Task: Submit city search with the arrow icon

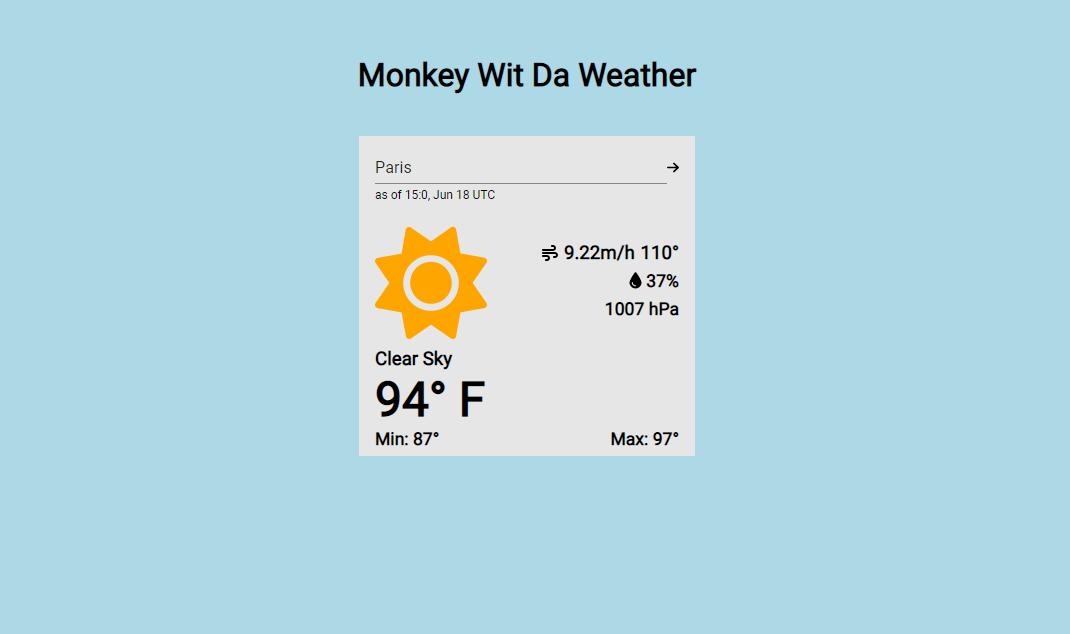Action: click(673, 168)
